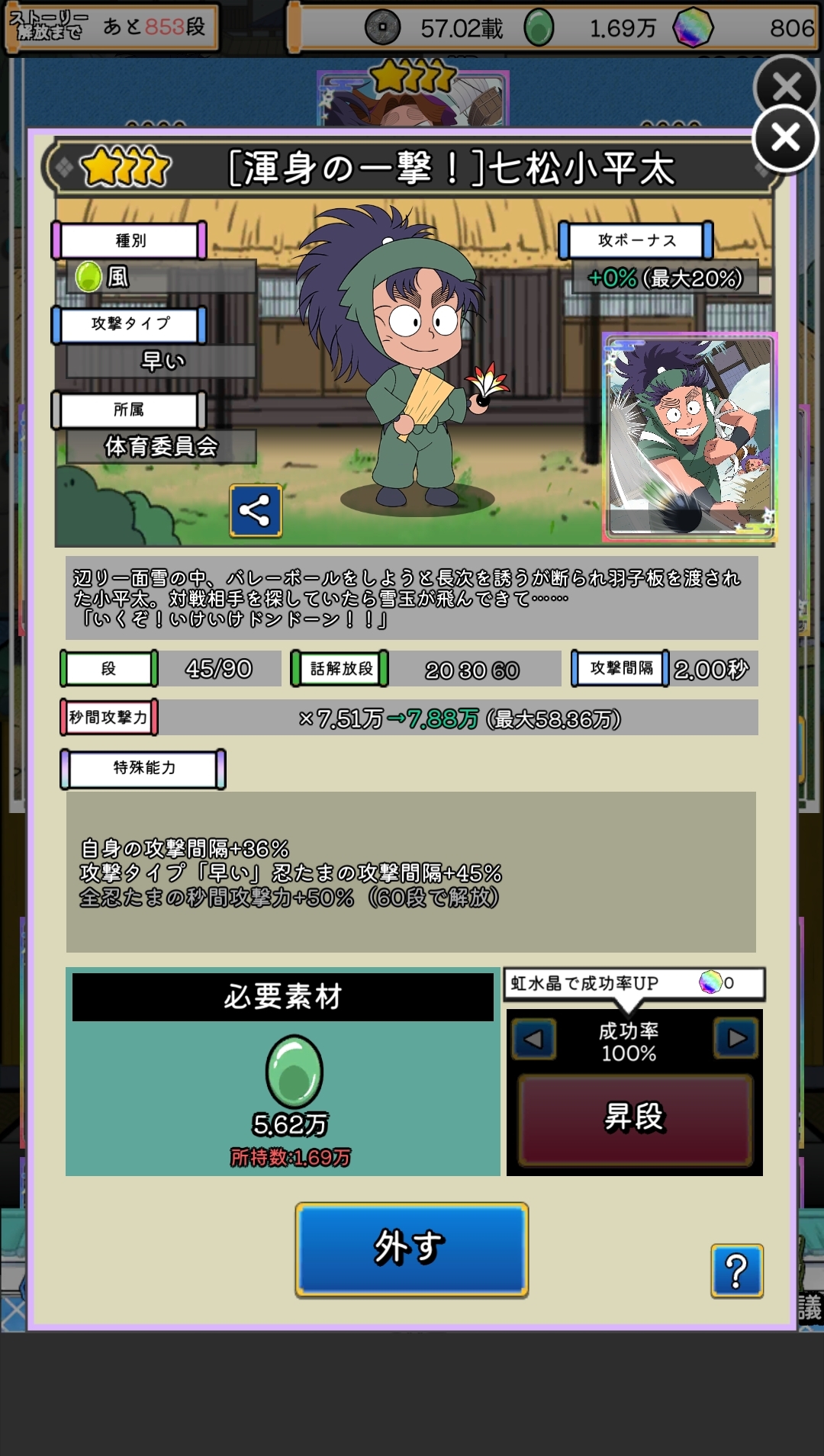The image size is (824, 1456).
Task: Tap the 昇段 rank-up button
Action: click(635, 1118)
